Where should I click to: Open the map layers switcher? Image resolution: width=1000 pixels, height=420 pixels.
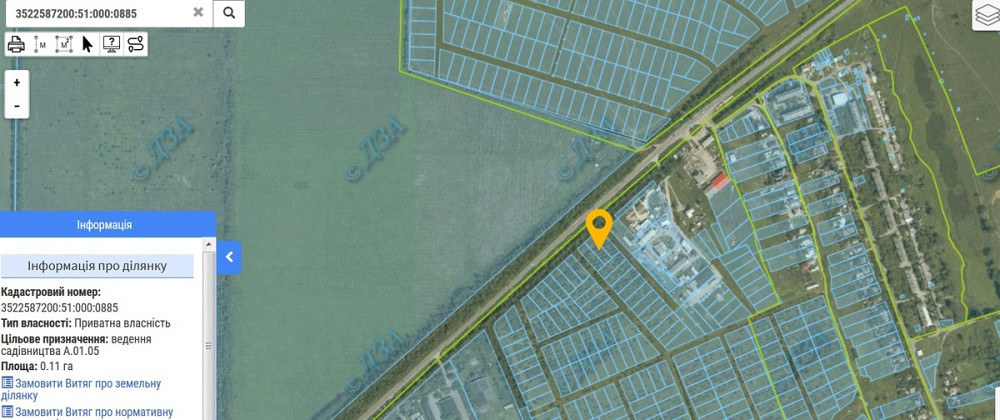point(985,15)
